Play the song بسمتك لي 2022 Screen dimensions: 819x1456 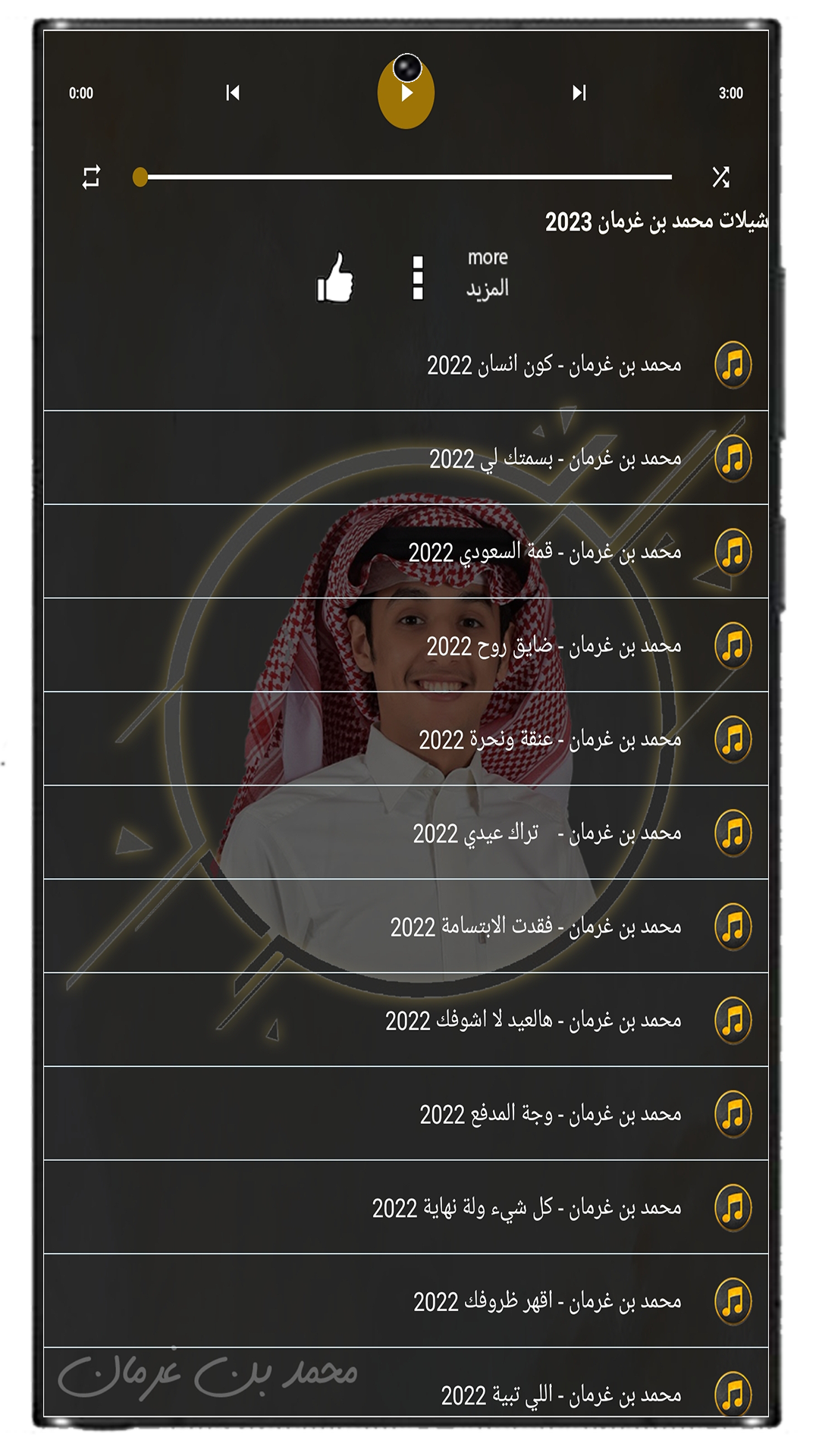tap(554, 459)
